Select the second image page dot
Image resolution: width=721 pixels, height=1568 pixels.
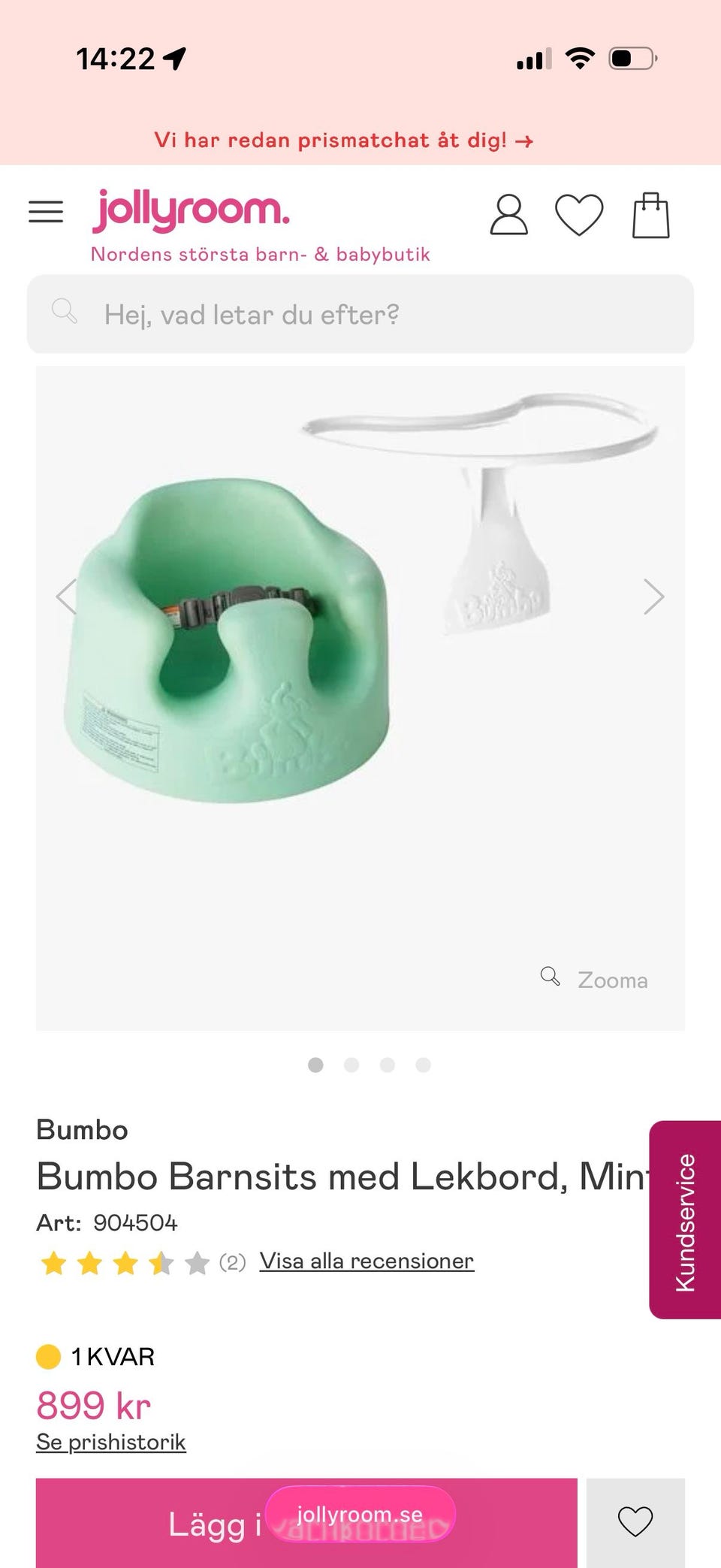tap(351, 1065)
